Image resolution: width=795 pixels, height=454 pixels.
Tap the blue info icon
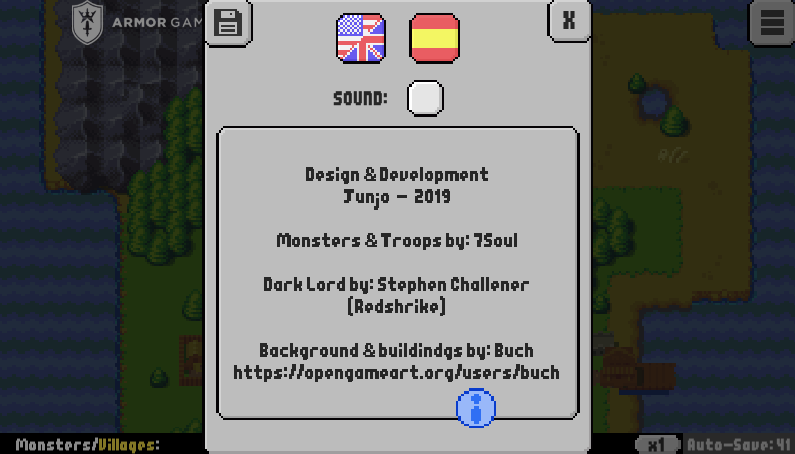pyautogui.click(x=476, y=408)
